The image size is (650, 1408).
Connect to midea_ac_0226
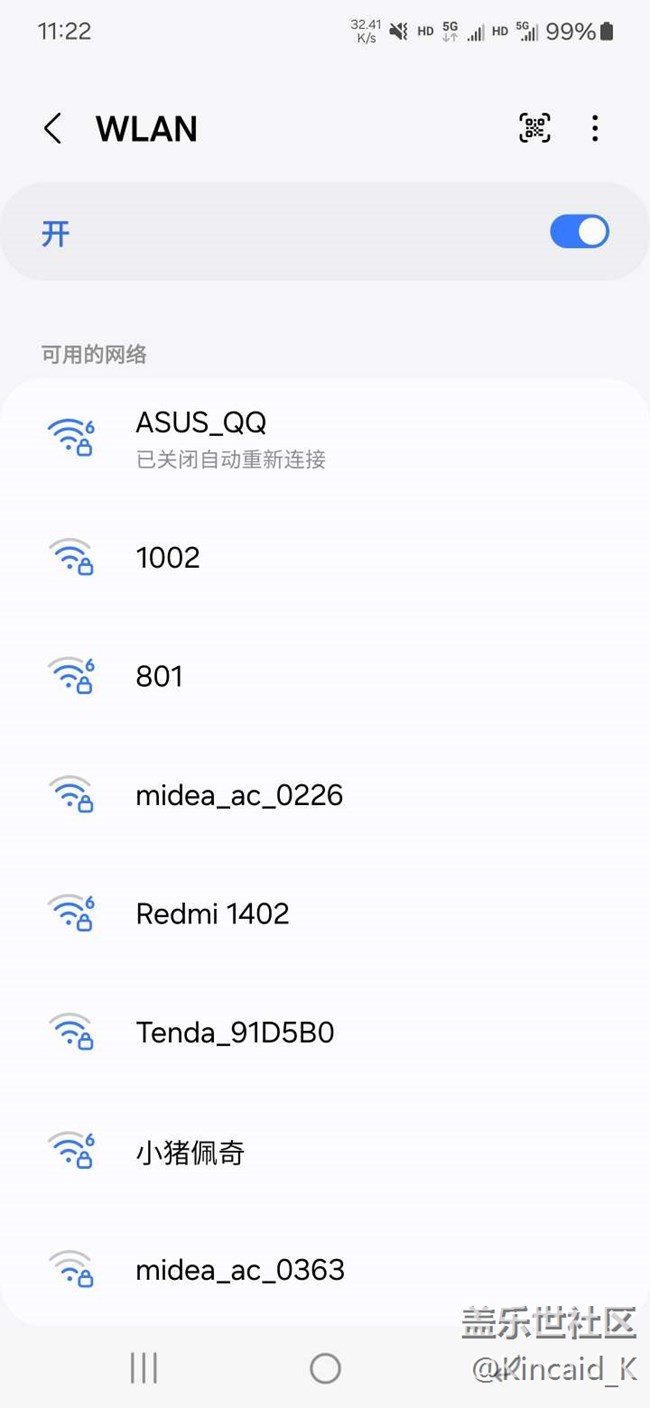325,795
